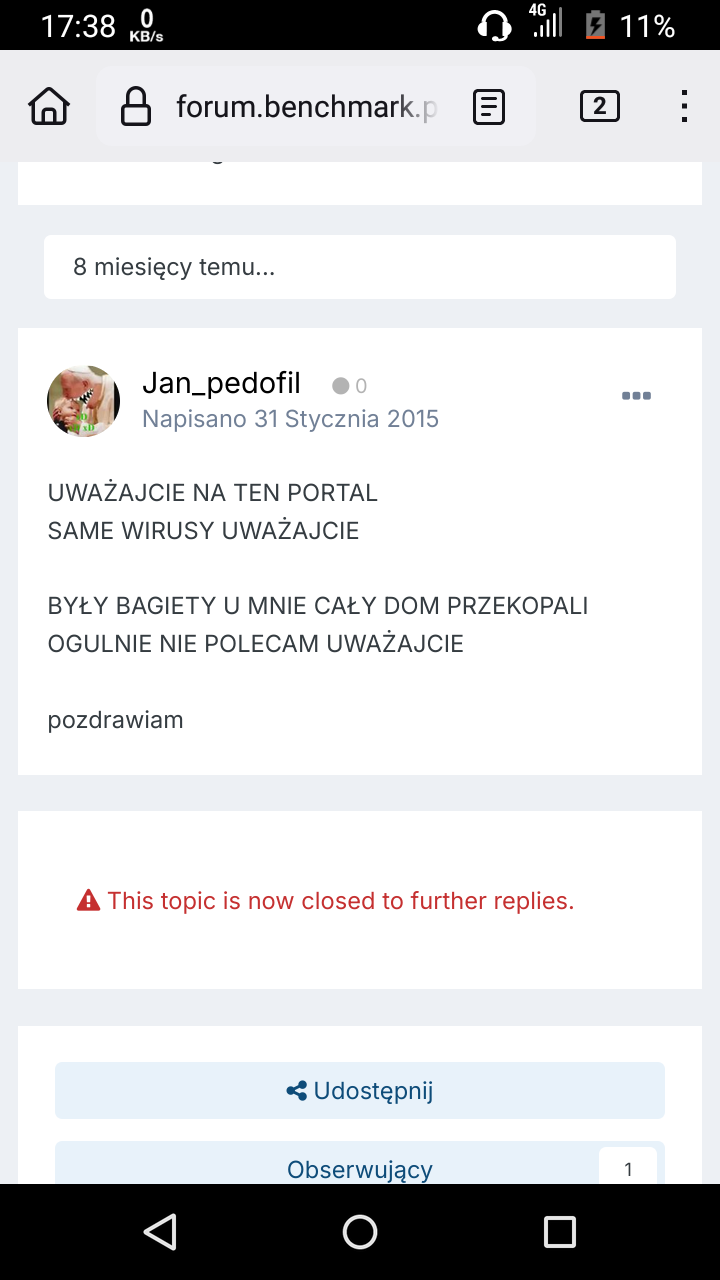720x1280 pixels.
Task: Go to the browser home page
Action: coord(49,106)
